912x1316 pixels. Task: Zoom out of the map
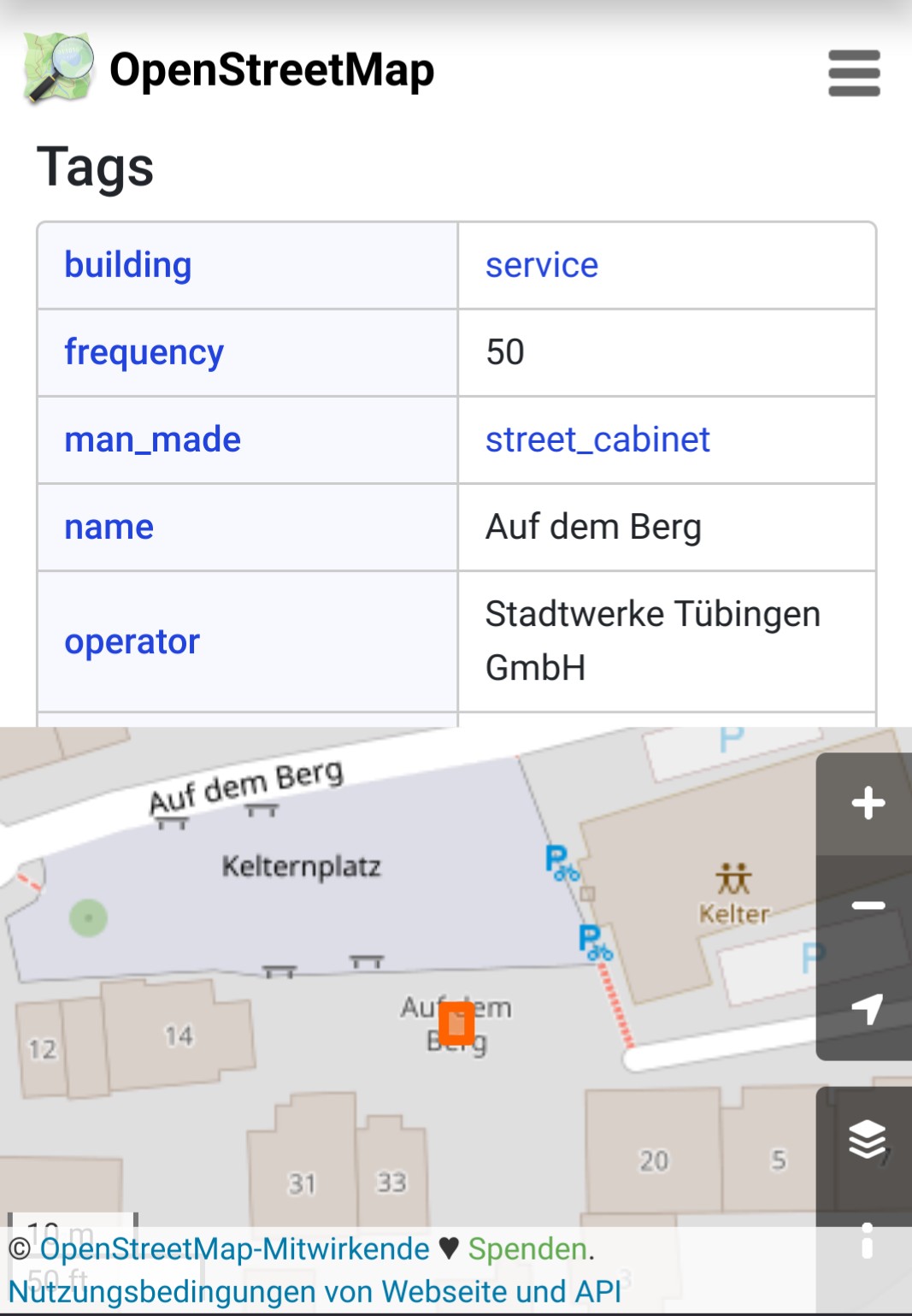coord(867,904)
